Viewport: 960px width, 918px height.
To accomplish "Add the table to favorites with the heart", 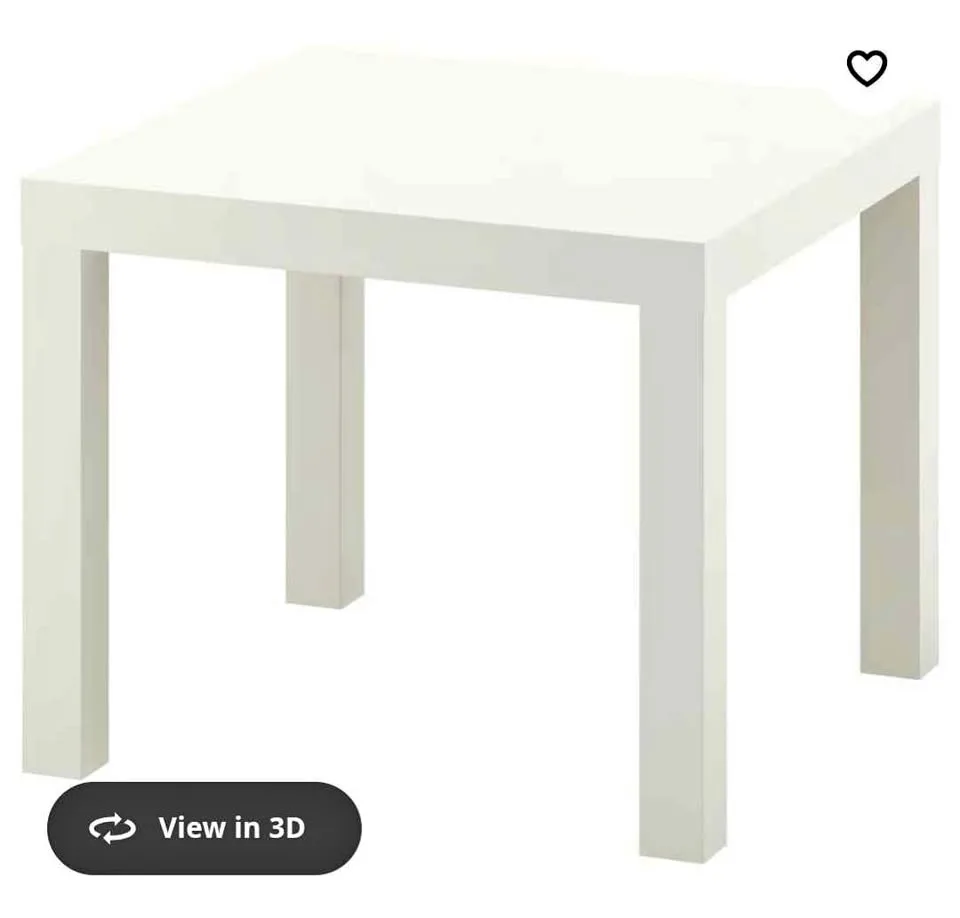I will (x=866, y=69).
